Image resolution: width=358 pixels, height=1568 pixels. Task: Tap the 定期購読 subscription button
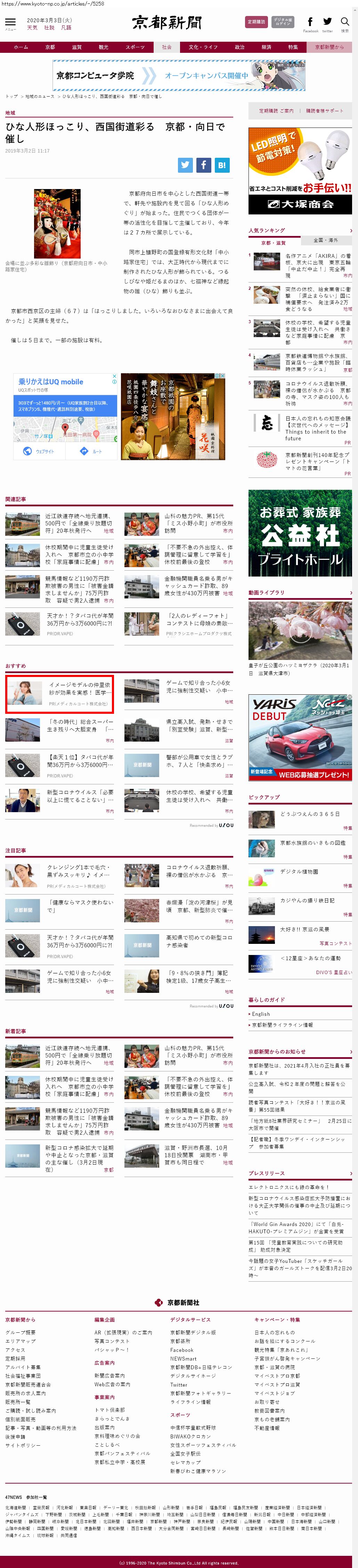click(x=256, y=22)
